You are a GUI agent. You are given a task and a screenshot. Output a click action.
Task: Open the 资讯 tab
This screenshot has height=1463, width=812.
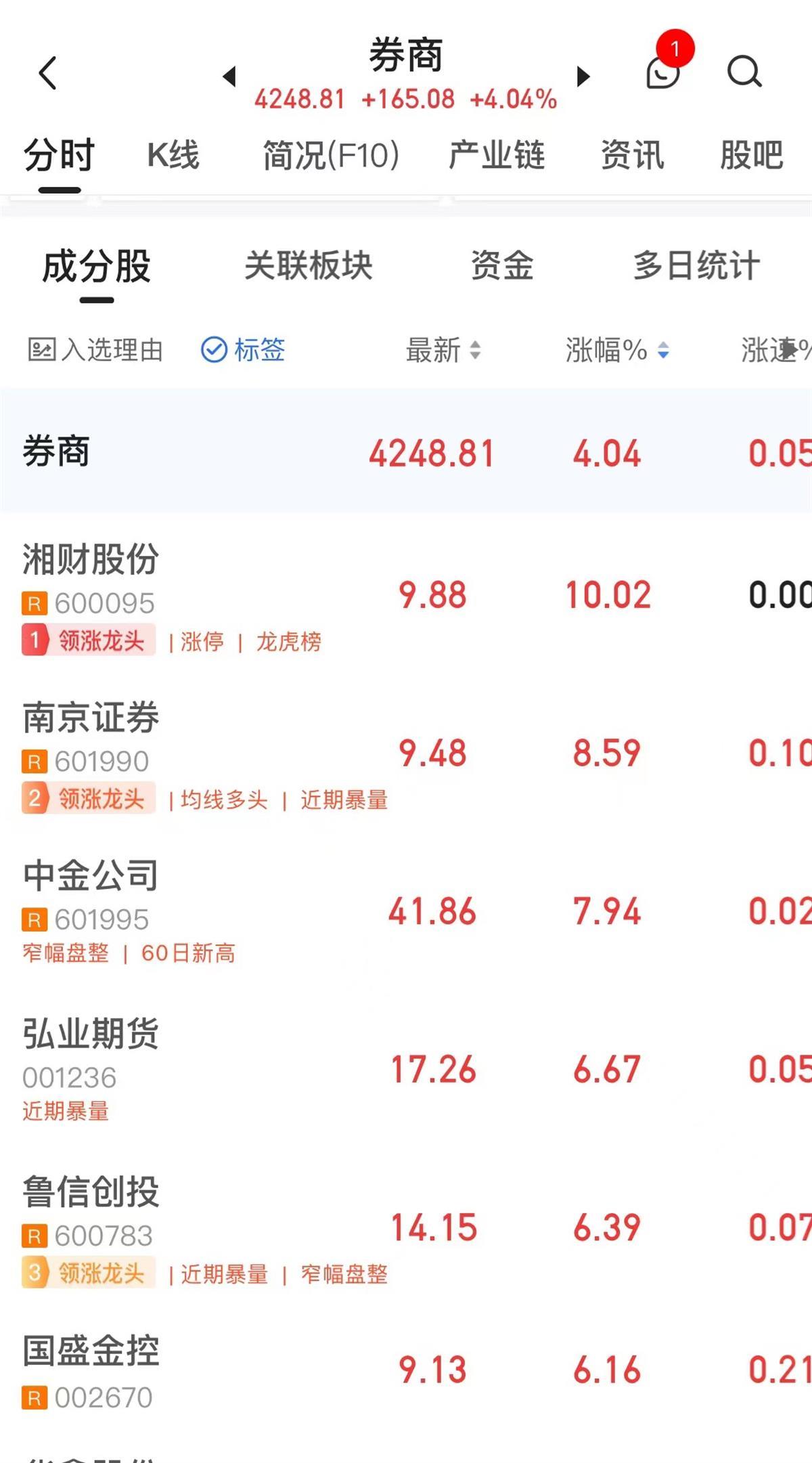(633, 155)
